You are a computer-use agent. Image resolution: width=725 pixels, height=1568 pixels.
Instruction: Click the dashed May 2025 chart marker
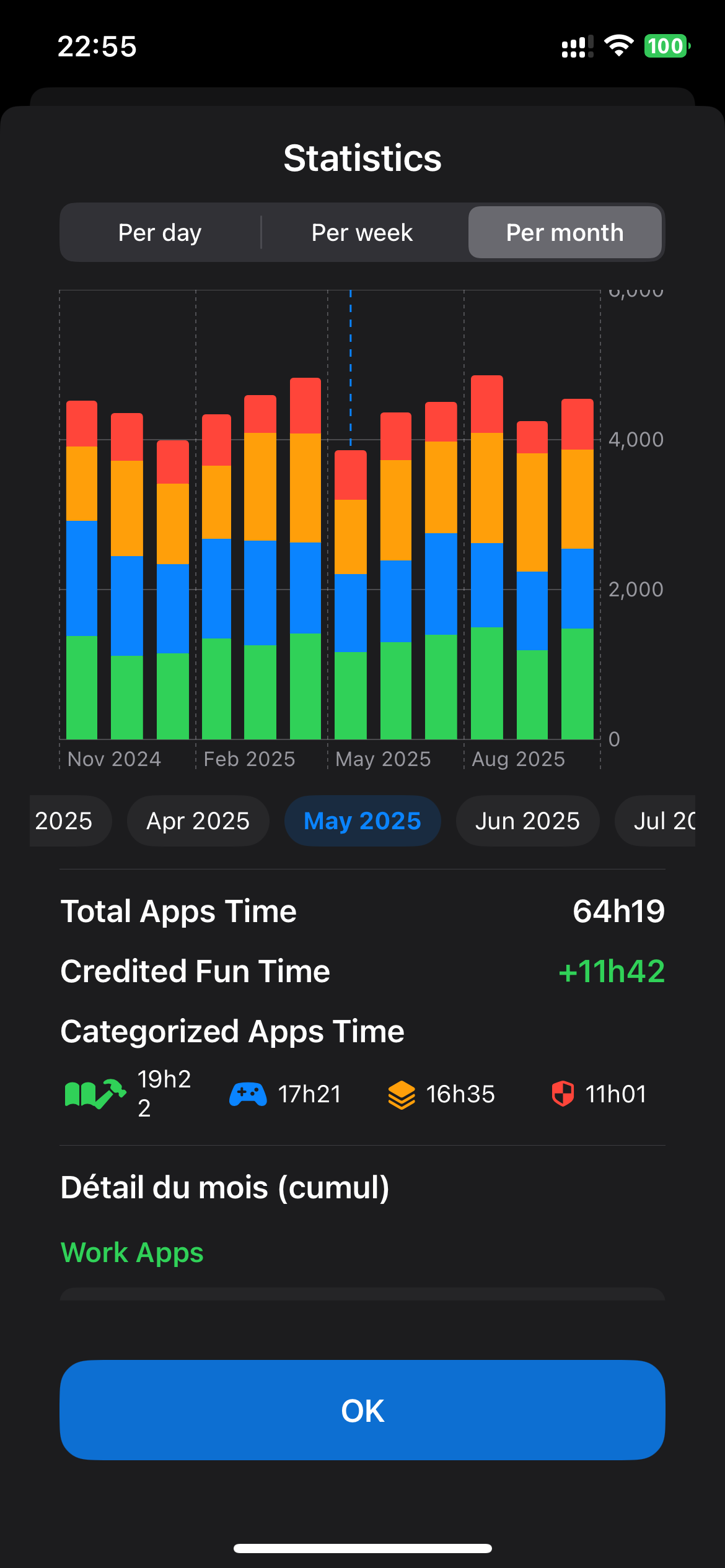click(x=351, y=372)
